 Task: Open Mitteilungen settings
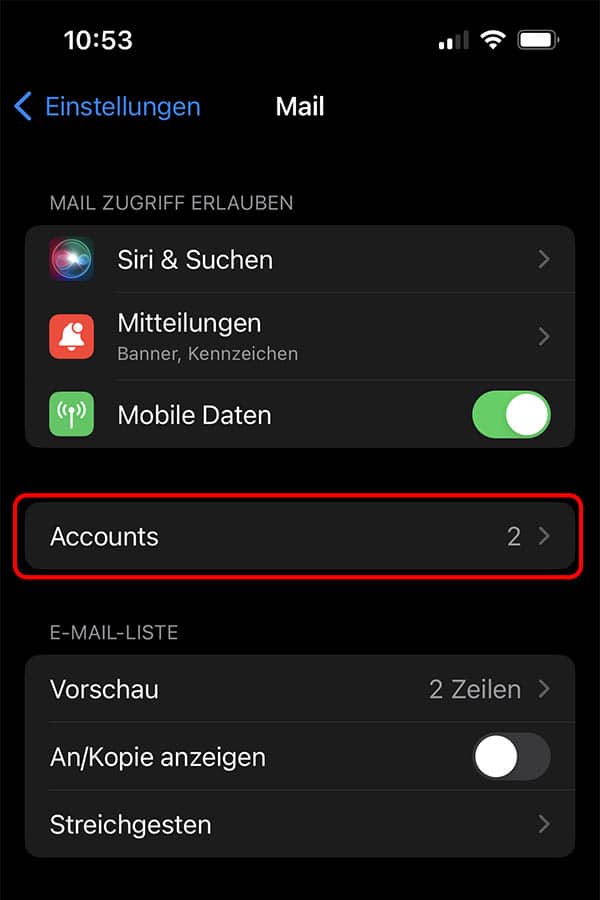[x=300, y=337]
